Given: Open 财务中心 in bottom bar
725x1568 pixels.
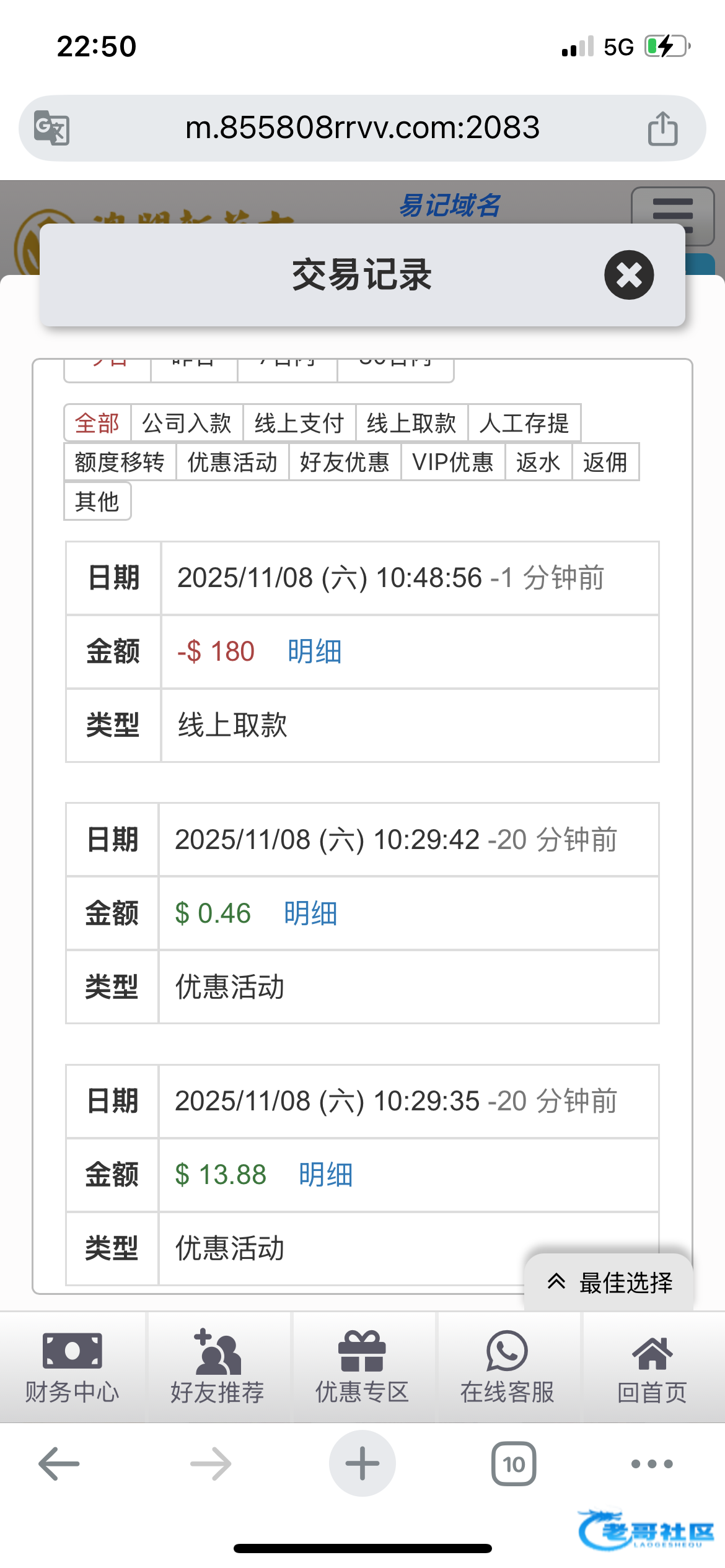Looking at the screenshot, I should point(72,1367).
